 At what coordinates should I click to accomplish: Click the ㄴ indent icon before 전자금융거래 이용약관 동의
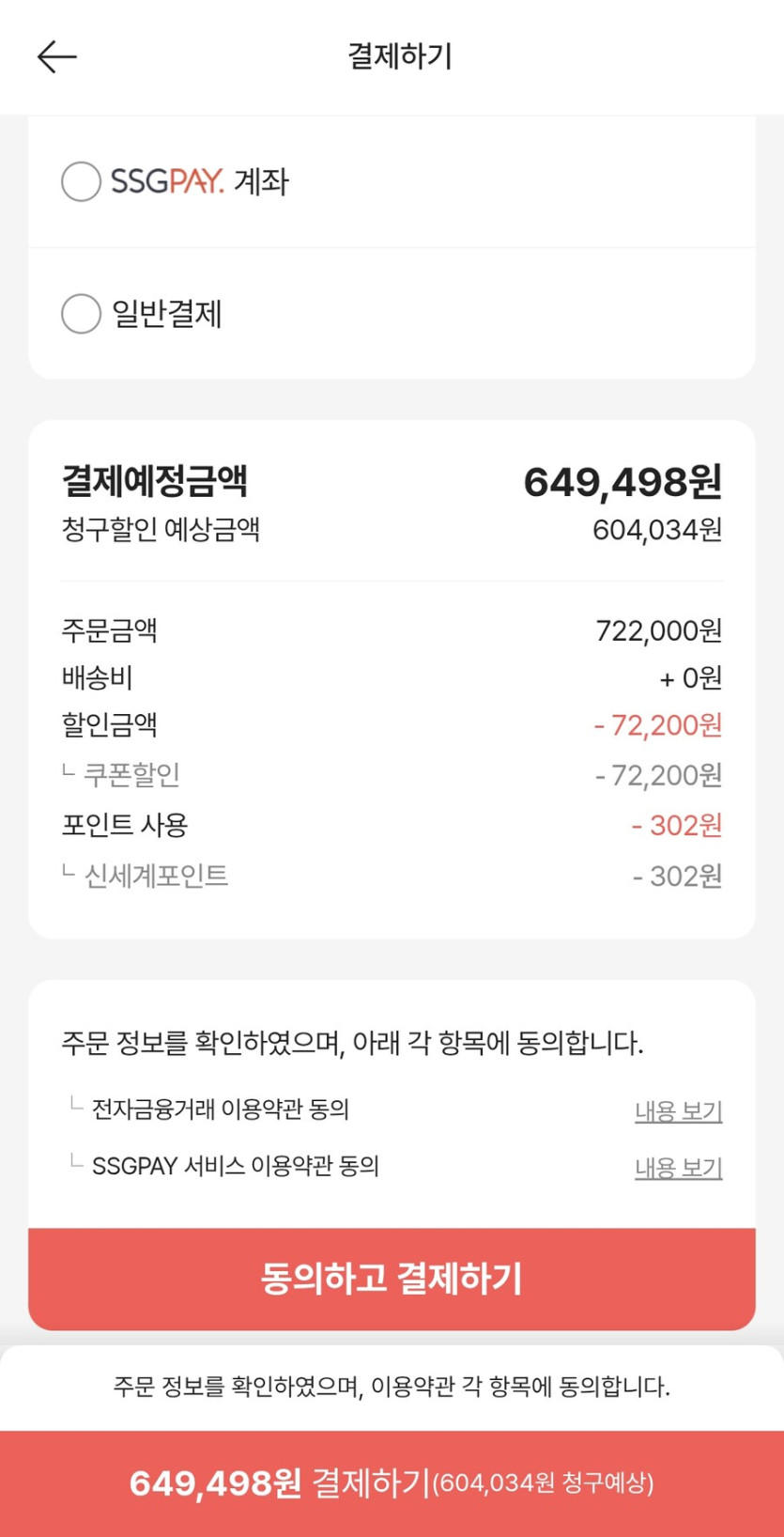point(73,1107)
